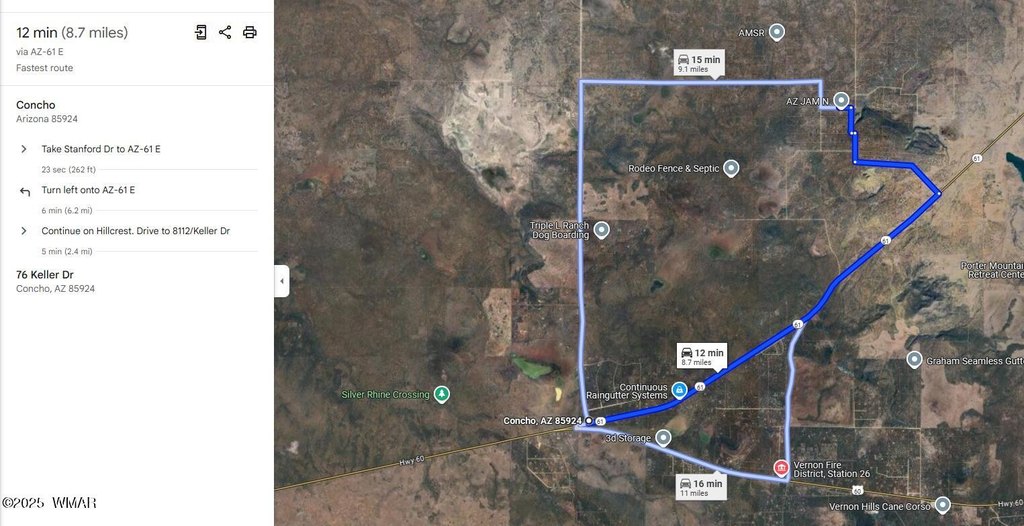The width and height of the screenshot is (1024, 526).
Task: Open the AMSR map pin
Action: [777, 32]
